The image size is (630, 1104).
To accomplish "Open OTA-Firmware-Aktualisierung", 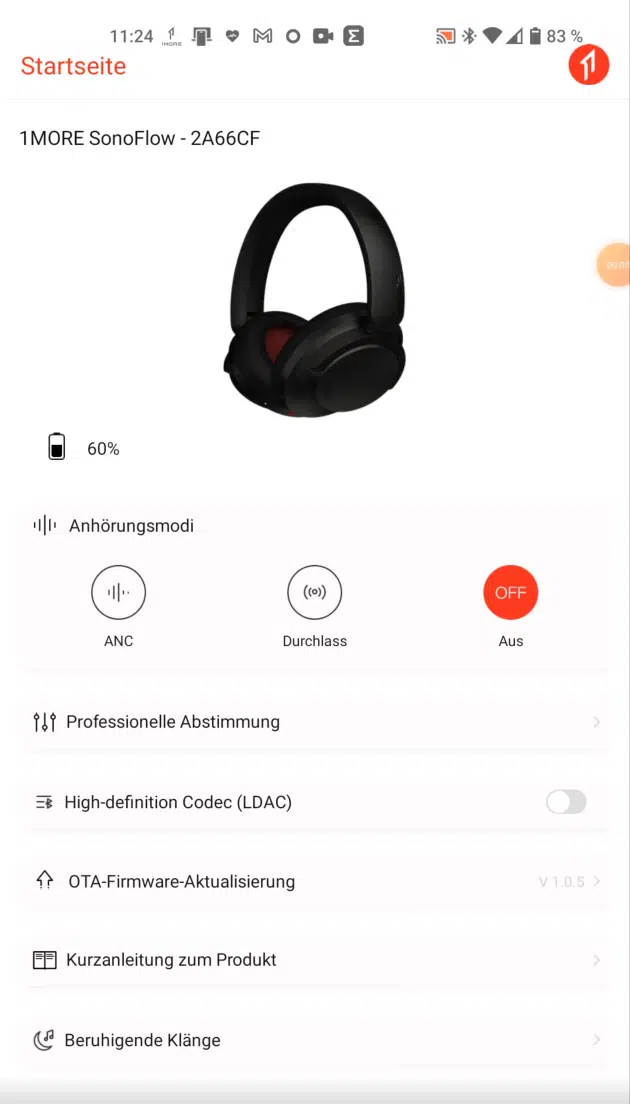I will pyautogui.click(x=315, y=881).
